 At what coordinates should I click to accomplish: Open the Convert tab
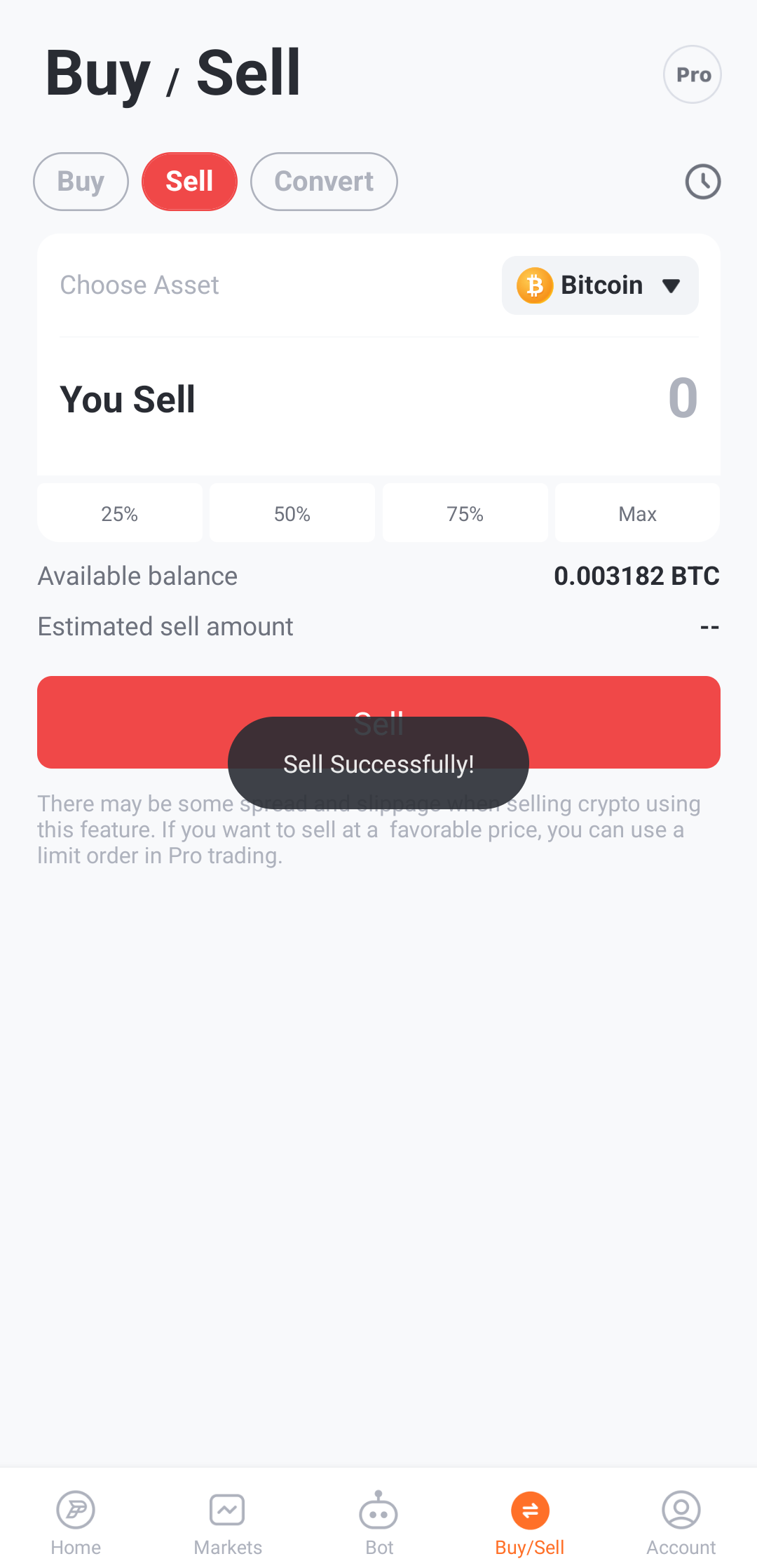click(323, 181)
